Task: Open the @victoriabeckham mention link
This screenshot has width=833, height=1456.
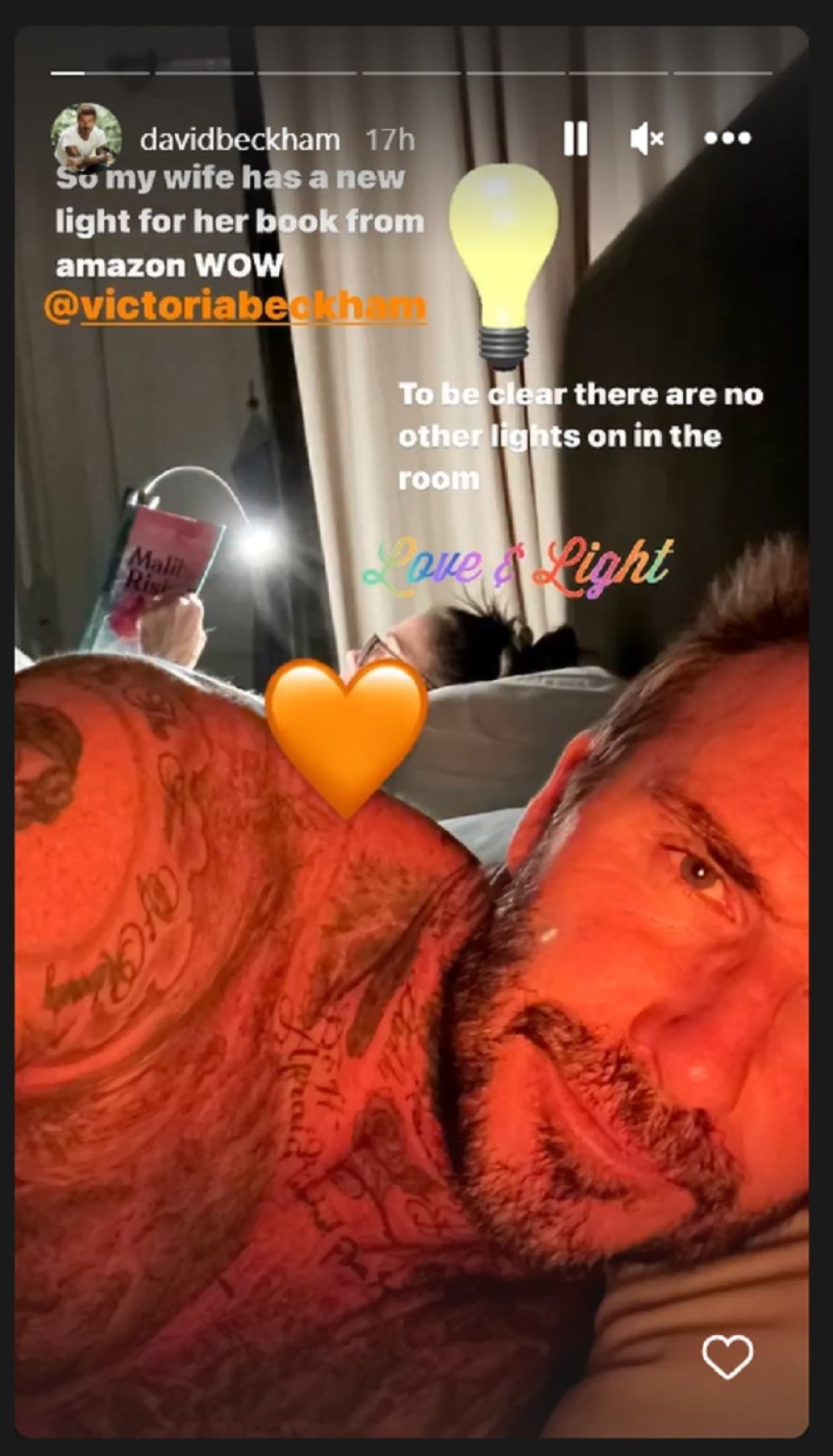Action: pyautogui.click(x=235, y=307)
